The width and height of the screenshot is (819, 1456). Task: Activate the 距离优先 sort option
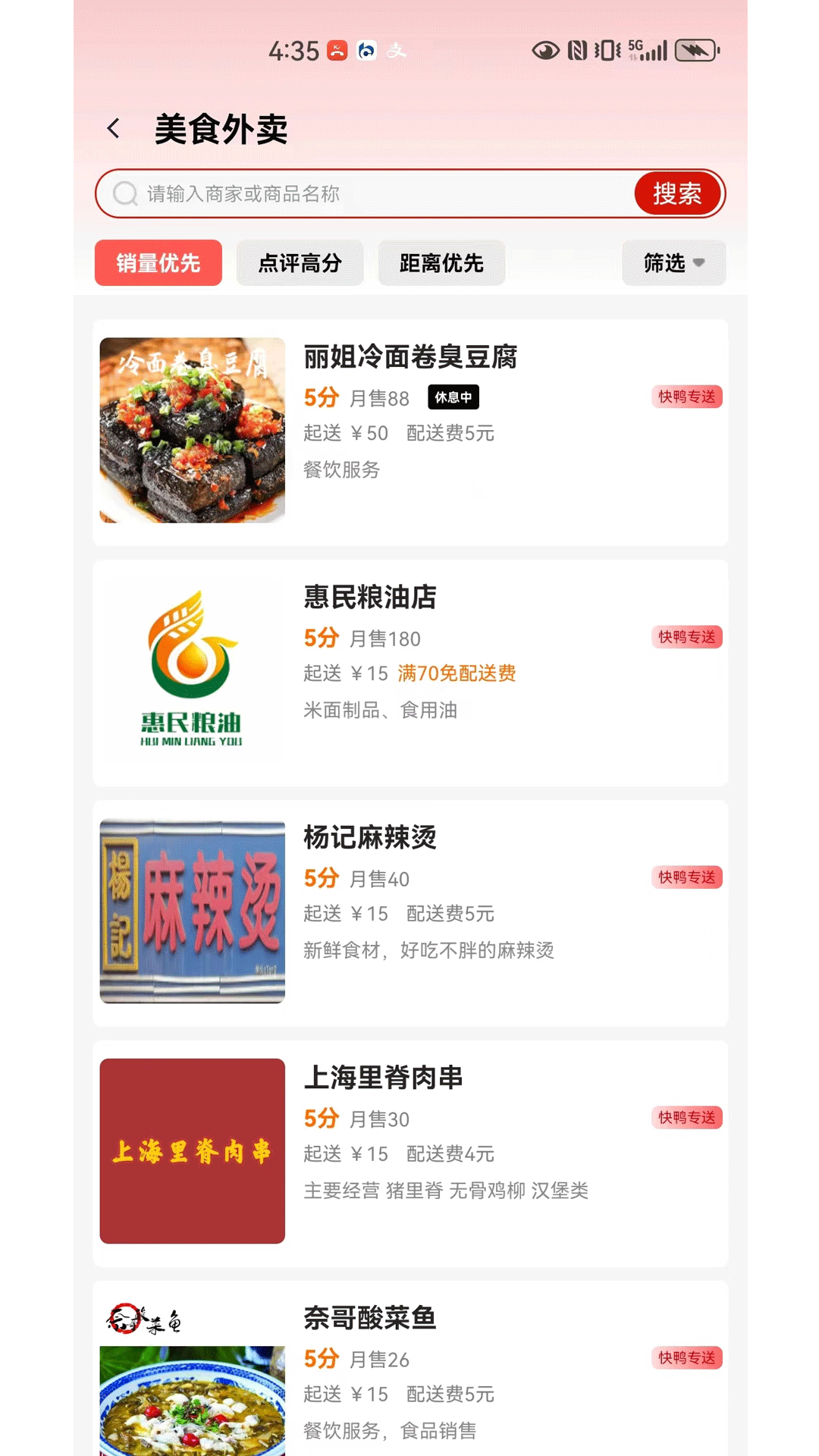441,263
